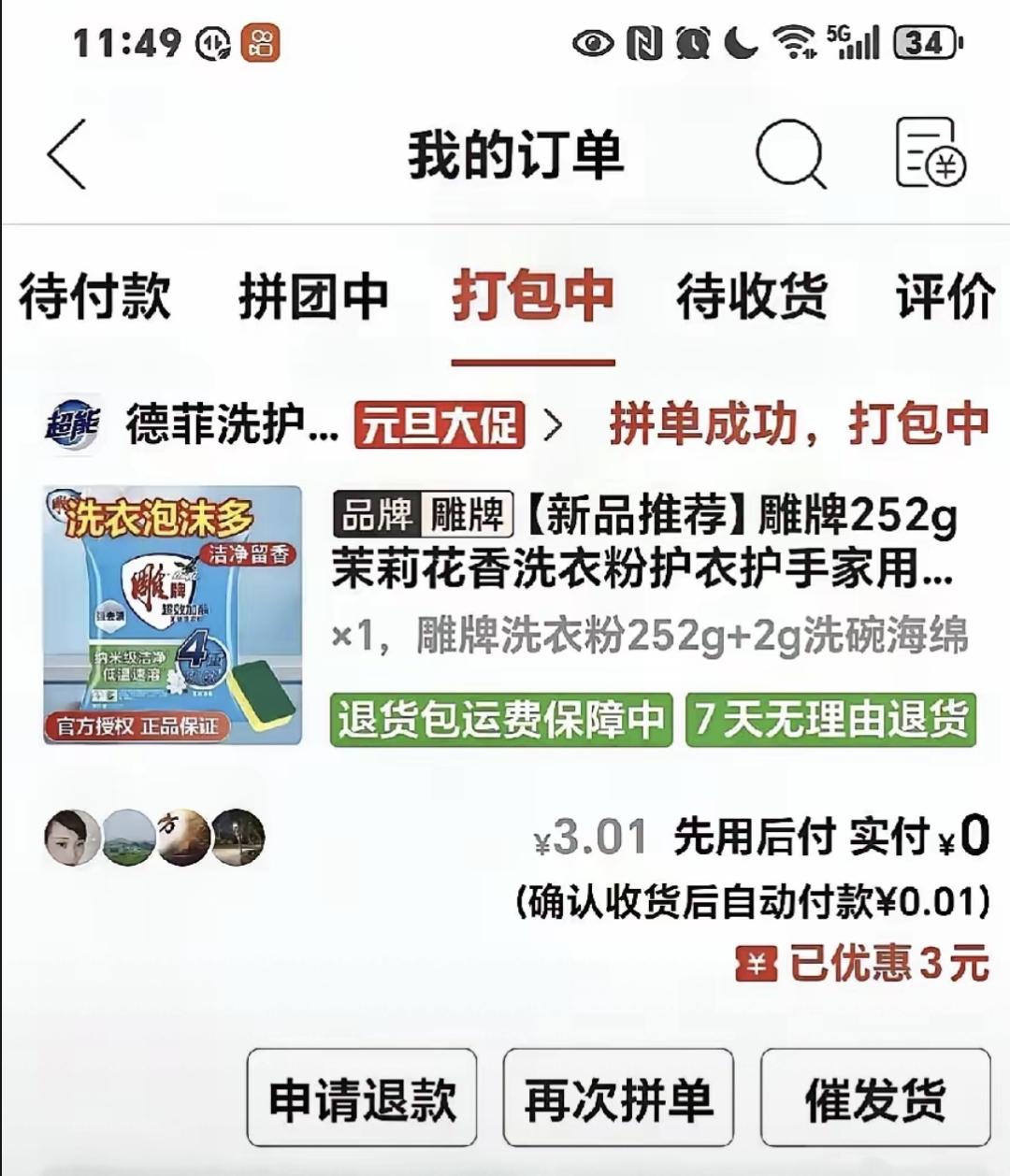
Task: Tap the battery indicator showing 34
Action: pyautogui.click(x=926, y=40)
